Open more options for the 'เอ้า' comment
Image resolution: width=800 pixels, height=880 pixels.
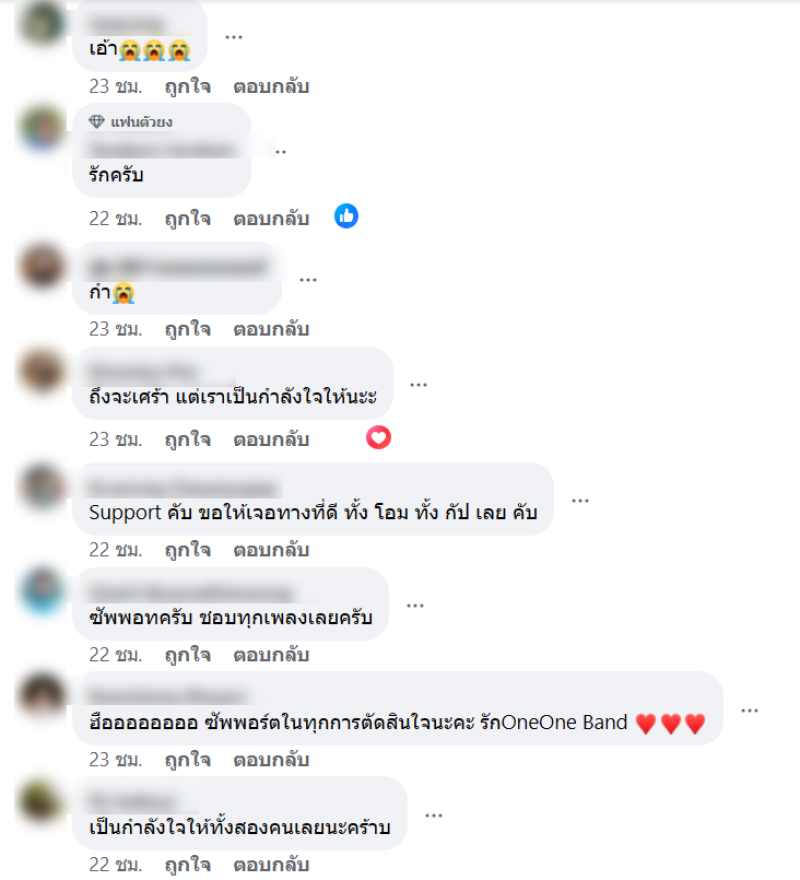click(233, 36)
